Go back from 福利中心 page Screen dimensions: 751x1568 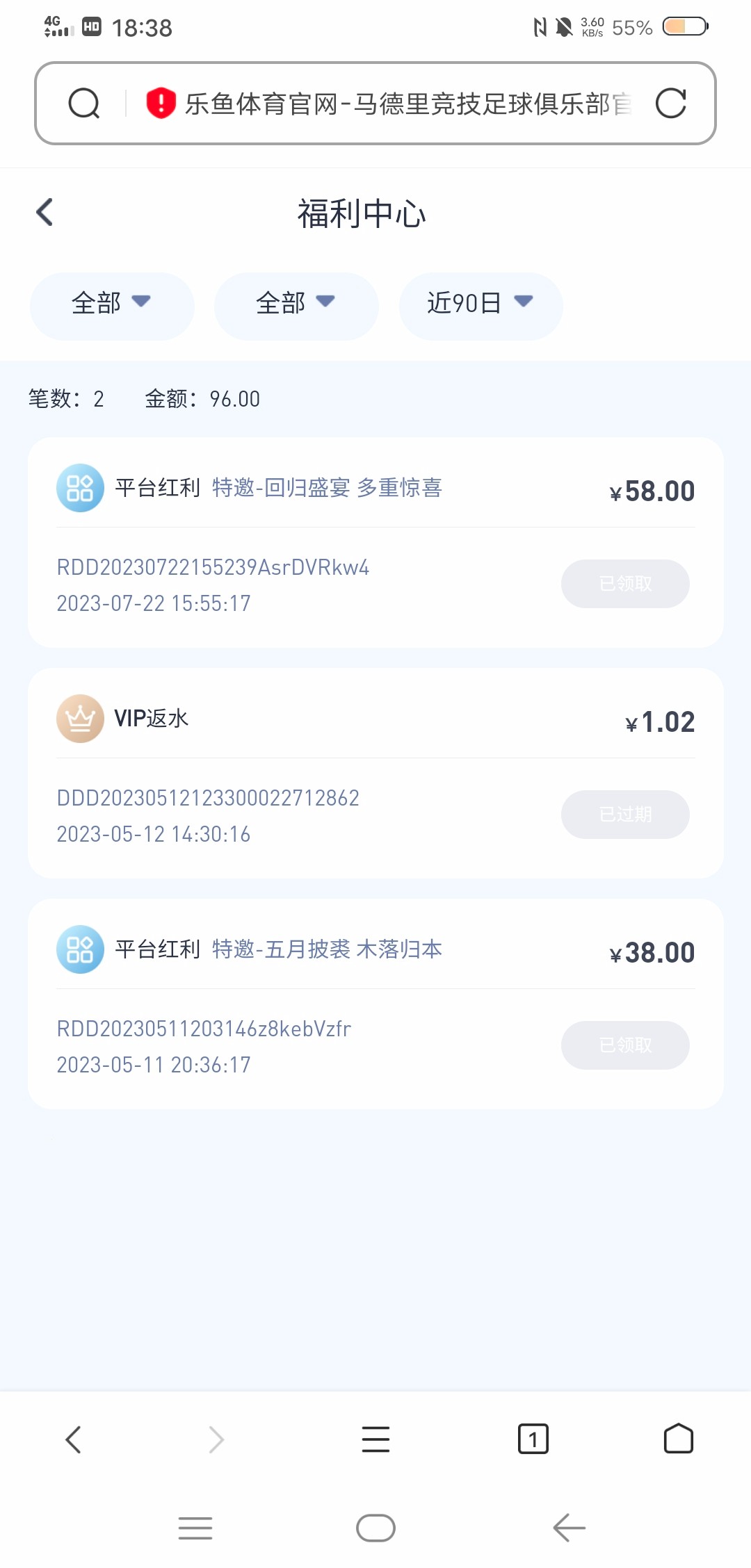click(45, 213)
